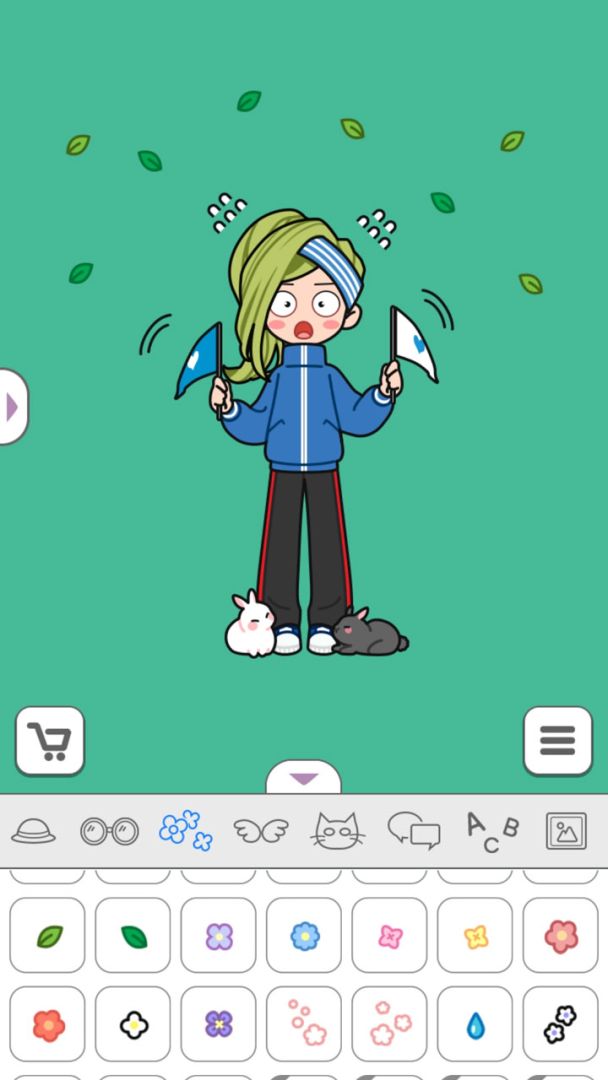
Task: Switch to the wings category tab
Action: point(261,830)
